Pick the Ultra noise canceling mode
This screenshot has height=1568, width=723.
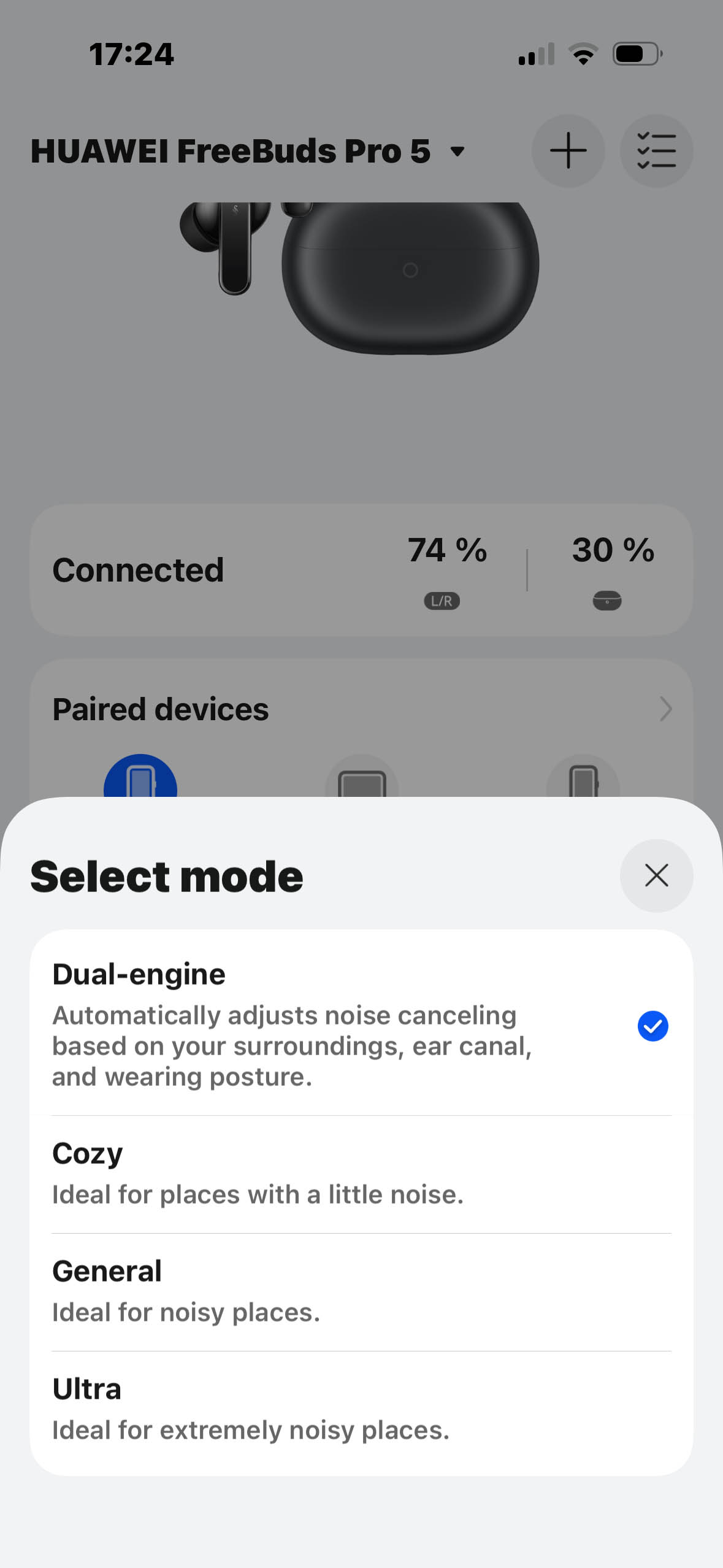click(361, 1412)
